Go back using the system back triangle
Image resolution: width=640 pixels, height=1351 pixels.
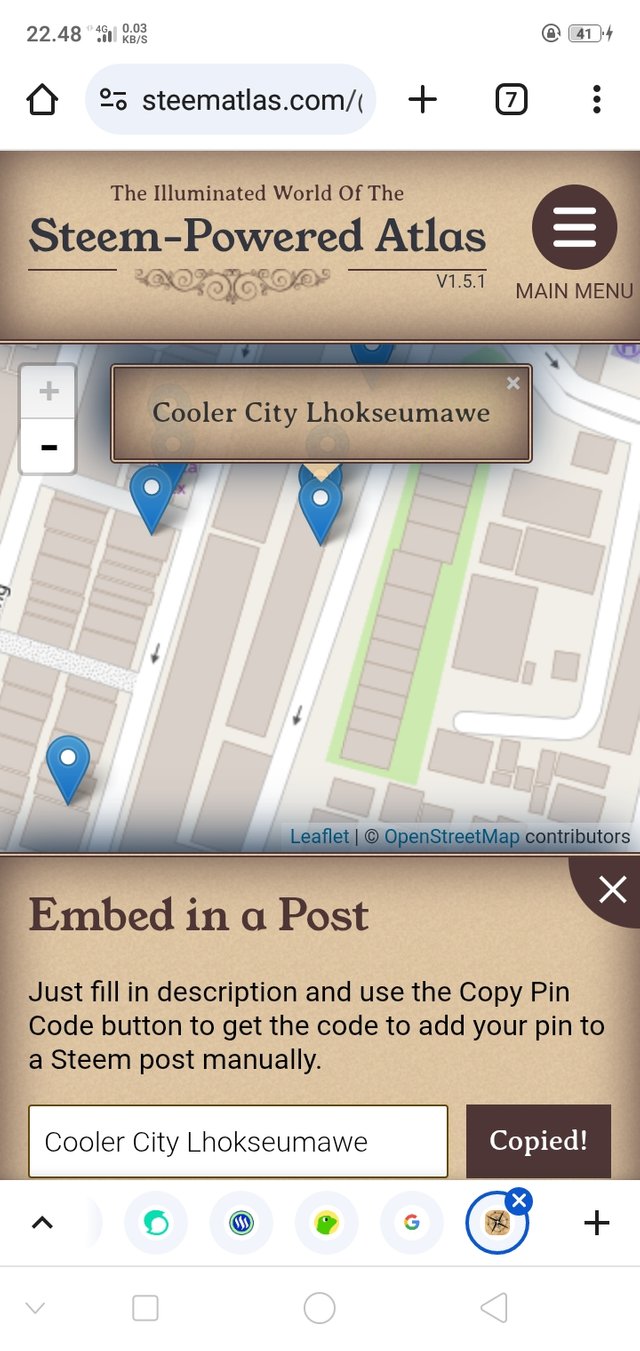tap(494, 1307)
